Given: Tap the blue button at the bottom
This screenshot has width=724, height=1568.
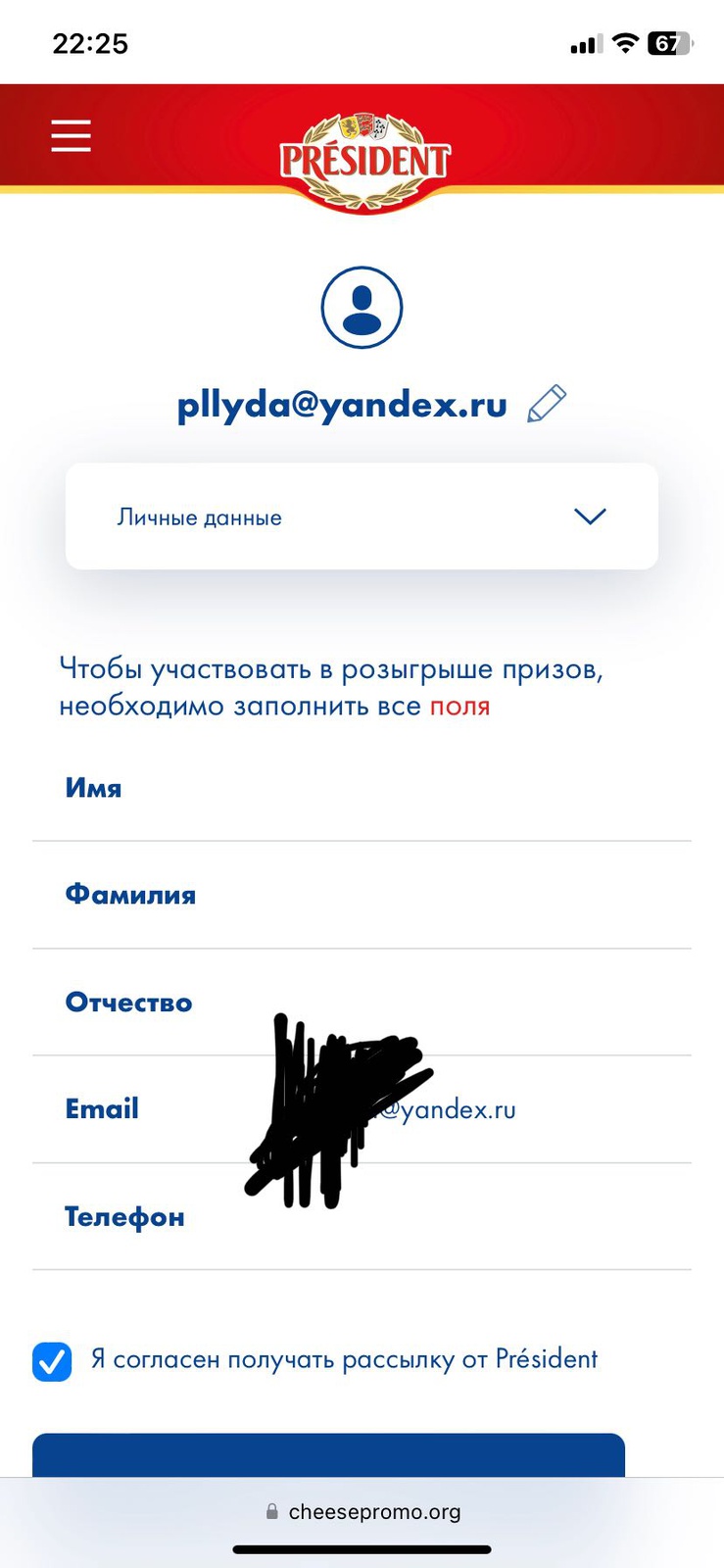Looking at the screenshot, I should (x=328, y=1455).
